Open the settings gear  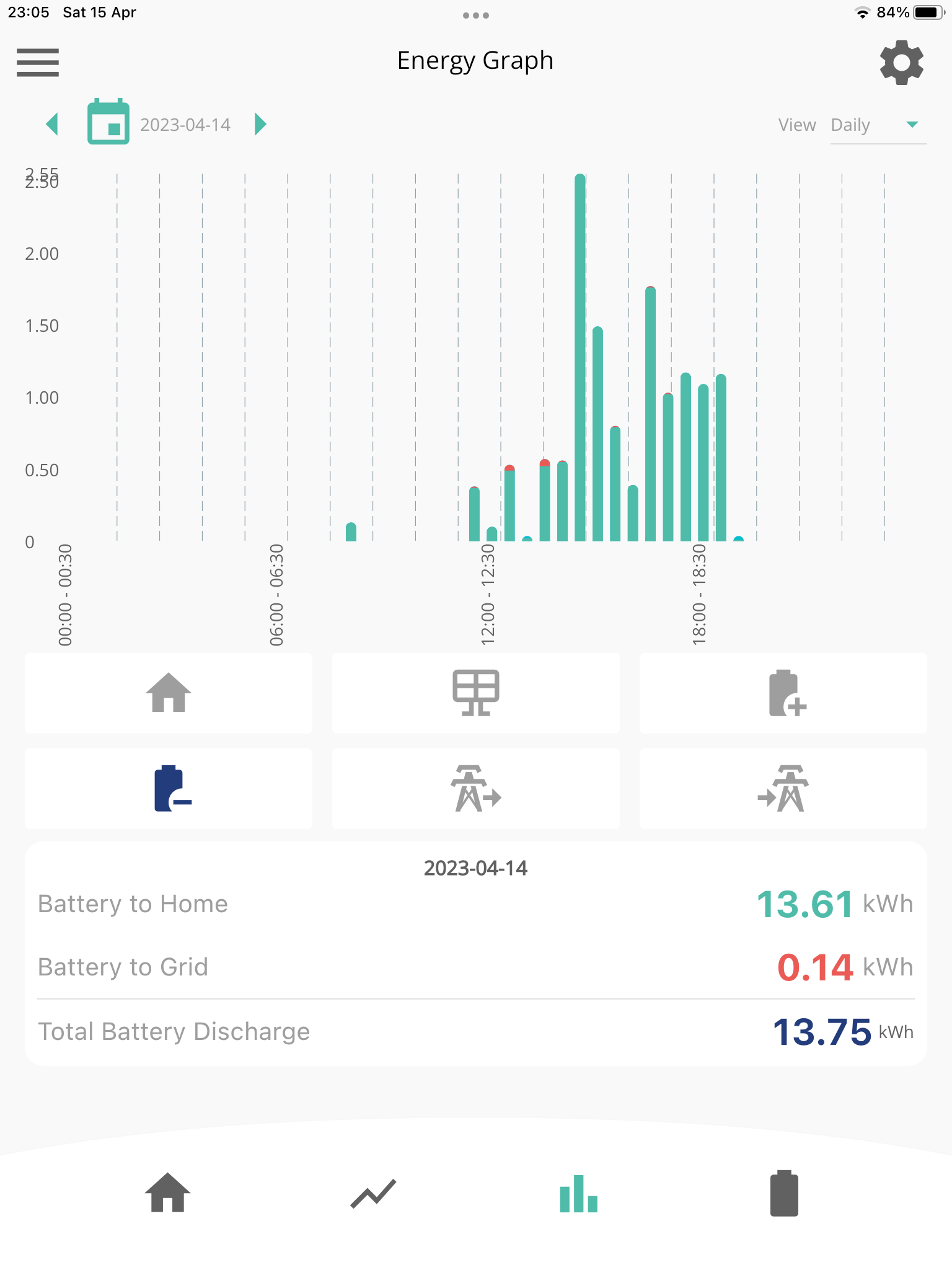902,63
